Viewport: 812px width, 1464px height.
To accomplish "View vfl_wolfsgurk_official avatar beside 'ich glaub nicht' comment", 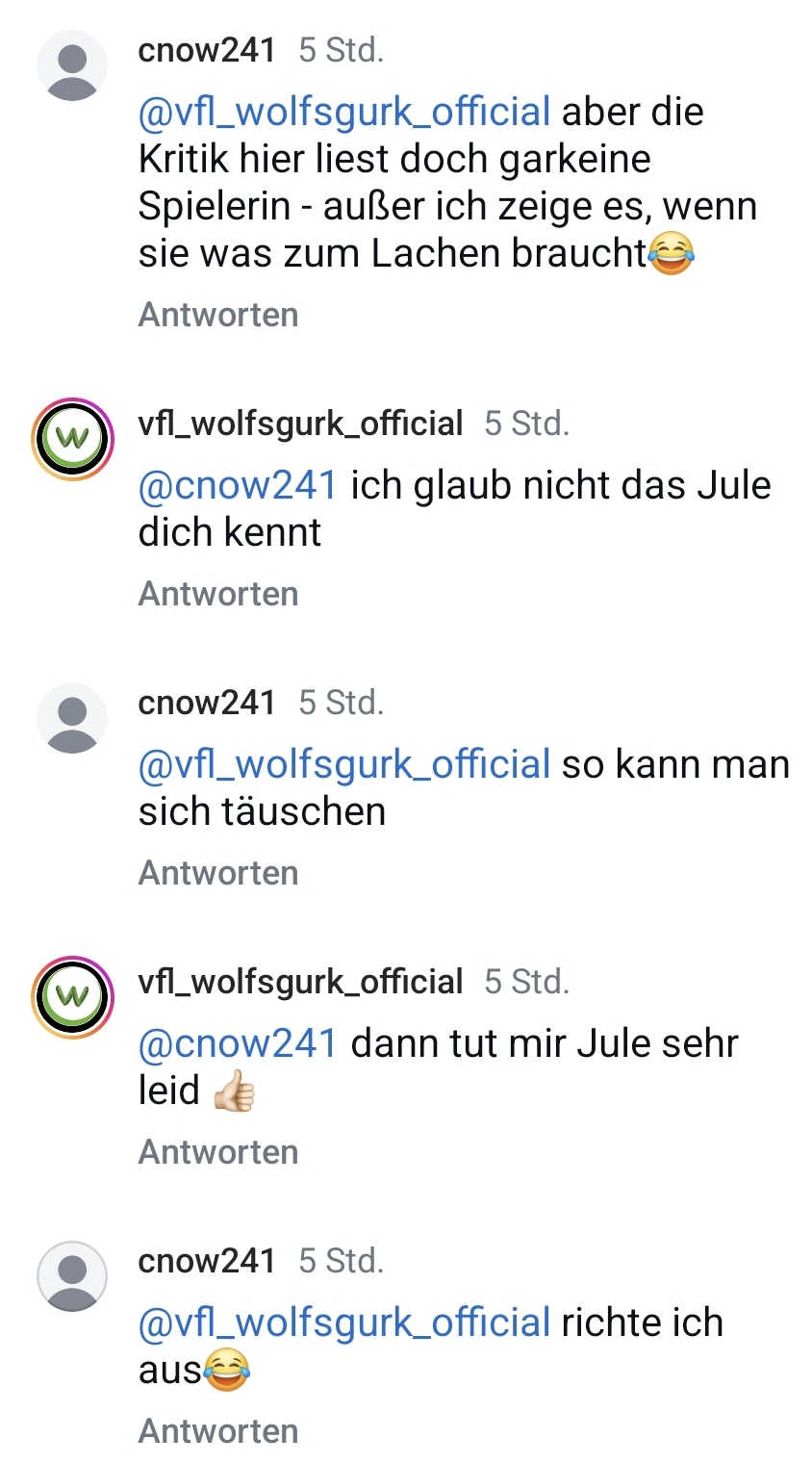I will tap(72, 439).
